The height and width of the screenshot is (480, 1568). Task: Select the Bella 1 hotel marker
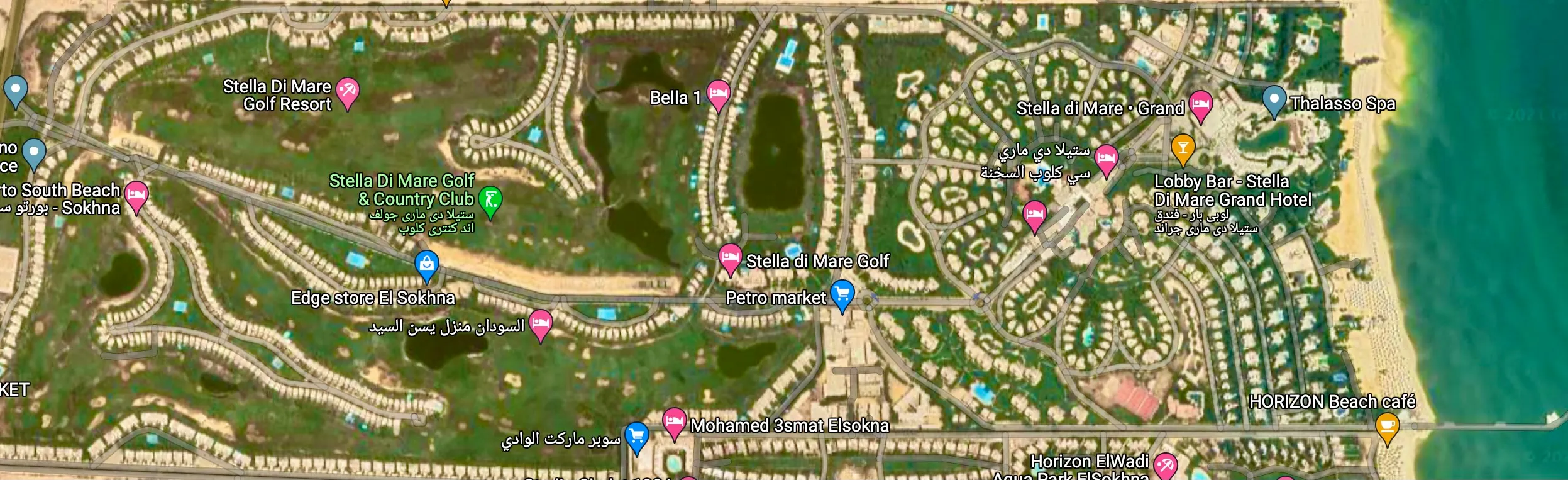pos(719,94)
